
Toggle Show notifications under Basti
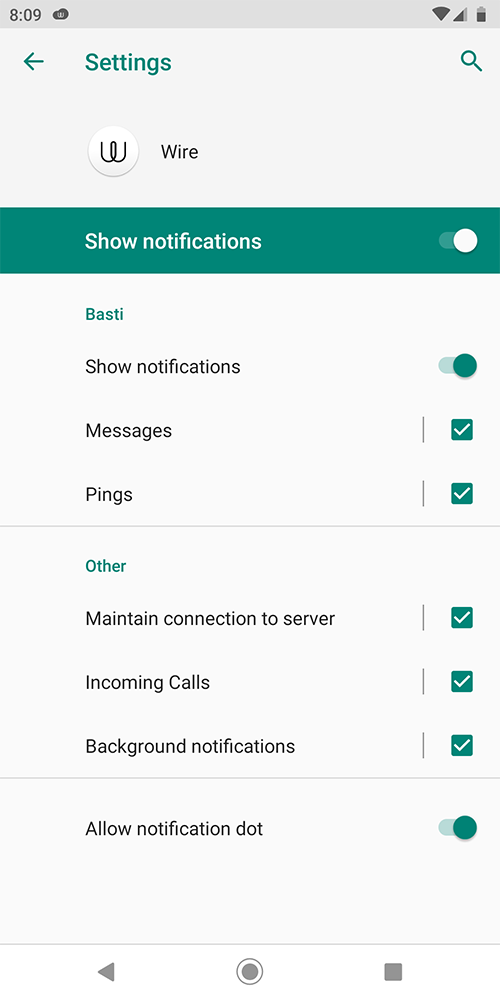click(458, 366)
